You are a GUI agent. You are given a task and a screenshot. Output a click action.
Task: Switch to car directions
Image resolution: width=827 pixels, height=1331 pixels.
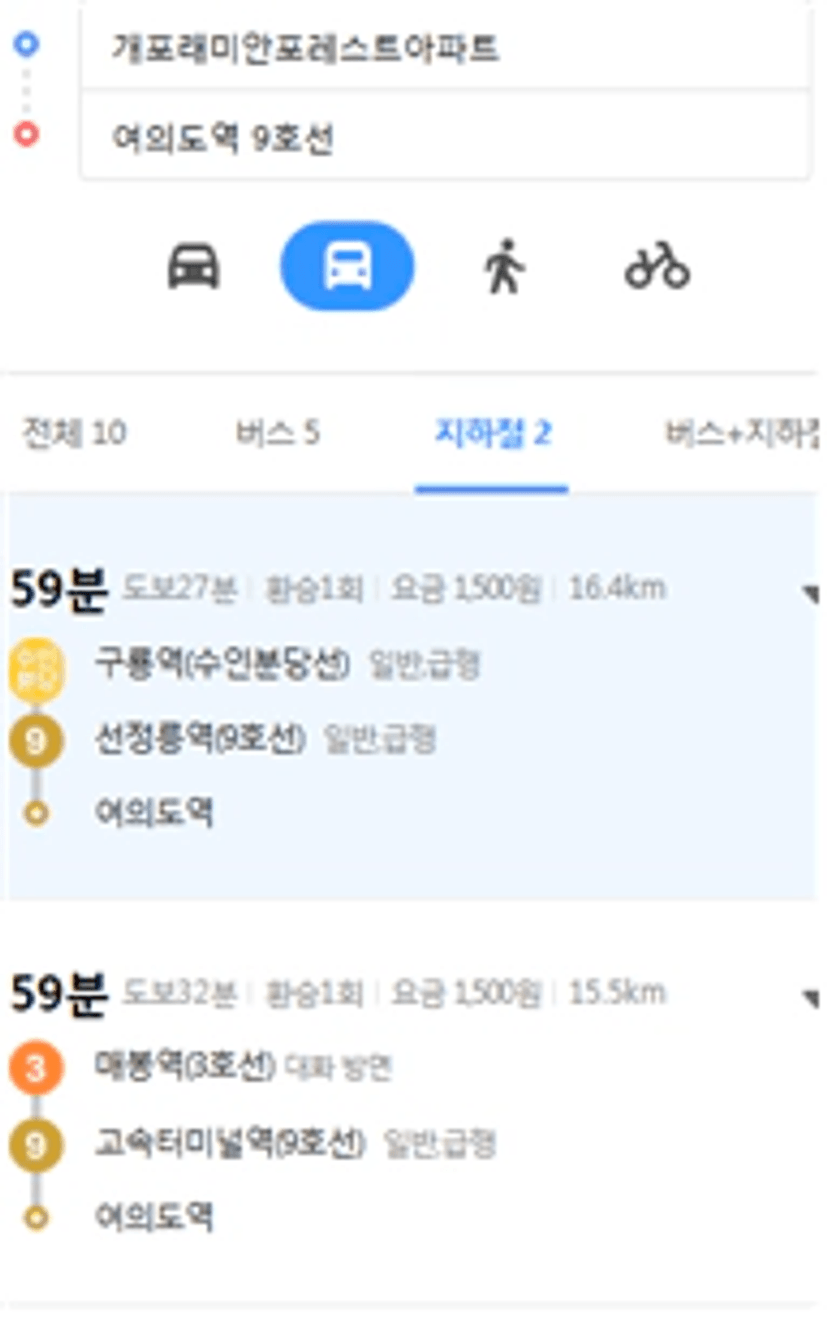193,267
